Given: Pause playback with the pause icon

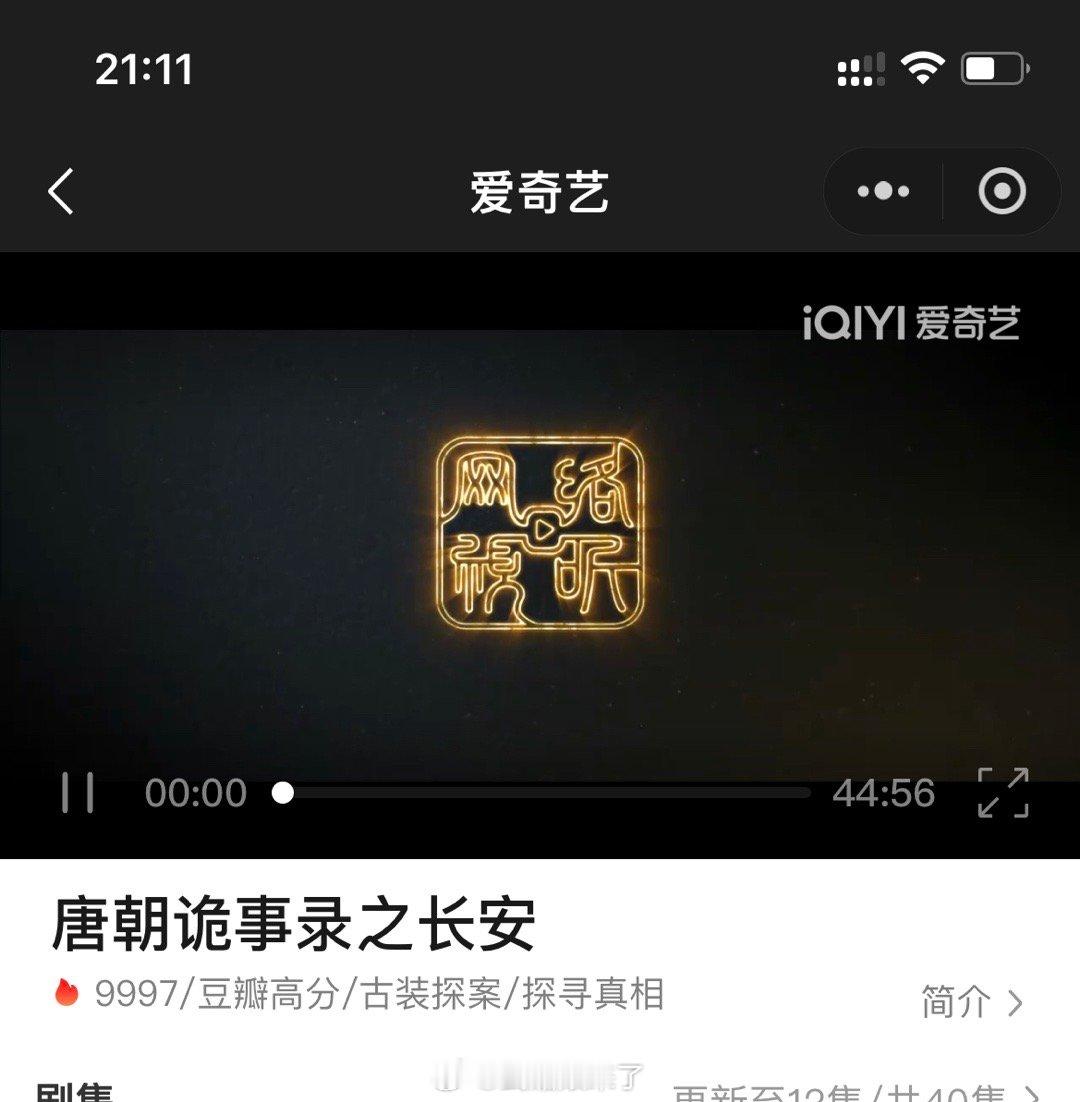Looking at the screenshot, I should click(80, 792).
